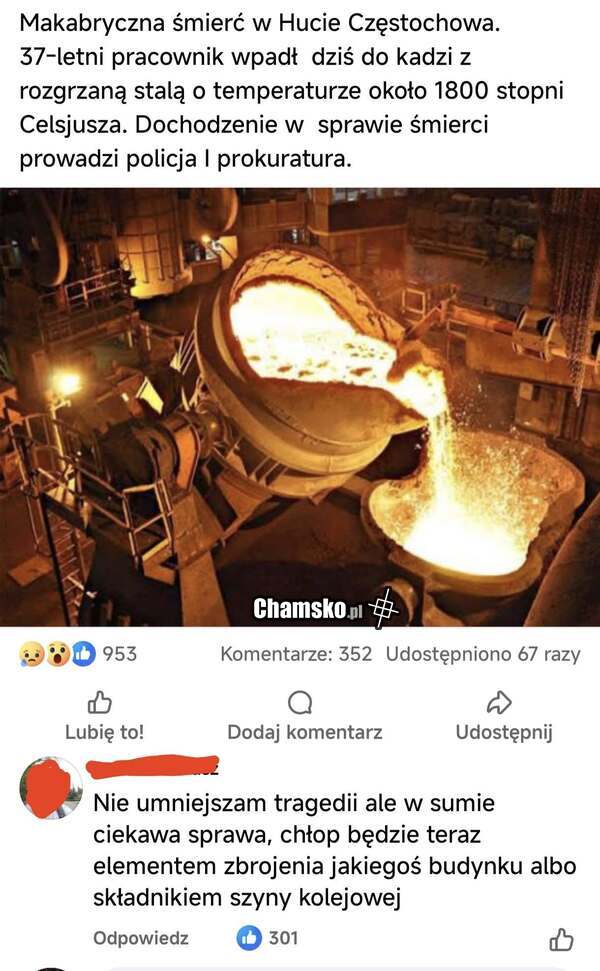Reply to the comment with Odpowiedz
The height and width of the screenshot is (971, 600).
(x=140, y=938)
